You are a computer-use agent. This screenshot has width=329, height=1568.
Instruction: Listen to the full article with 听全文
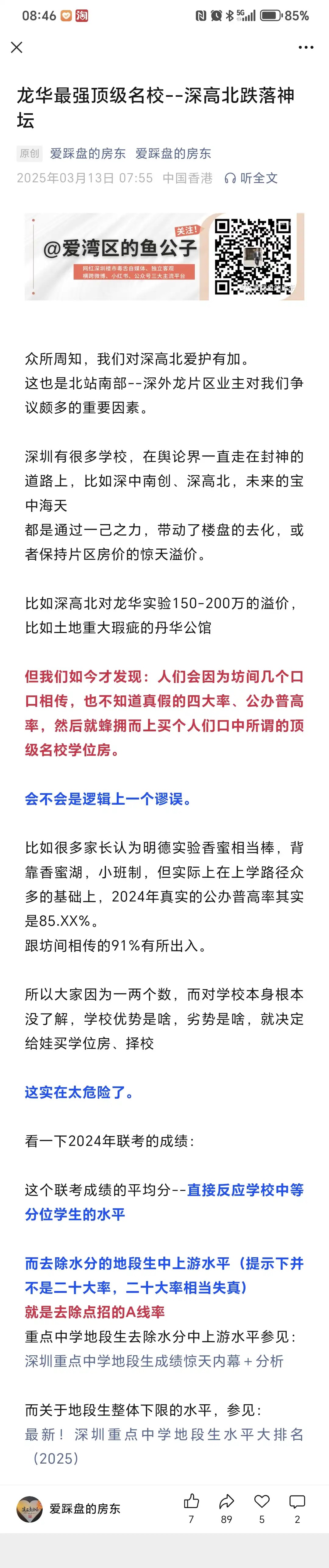click(x=251, y=178)
